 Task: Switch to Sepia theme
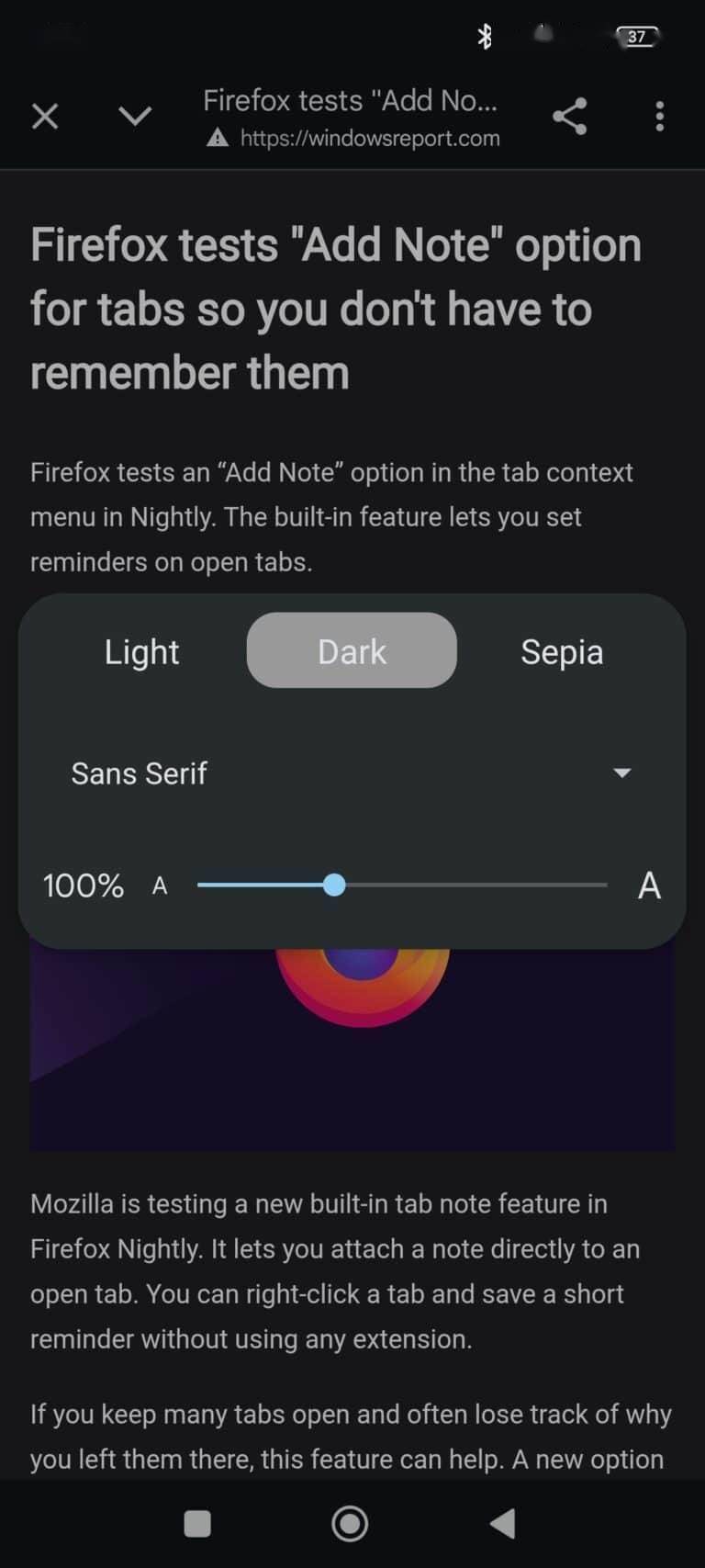pyautogui.click(x=562, y=651)
